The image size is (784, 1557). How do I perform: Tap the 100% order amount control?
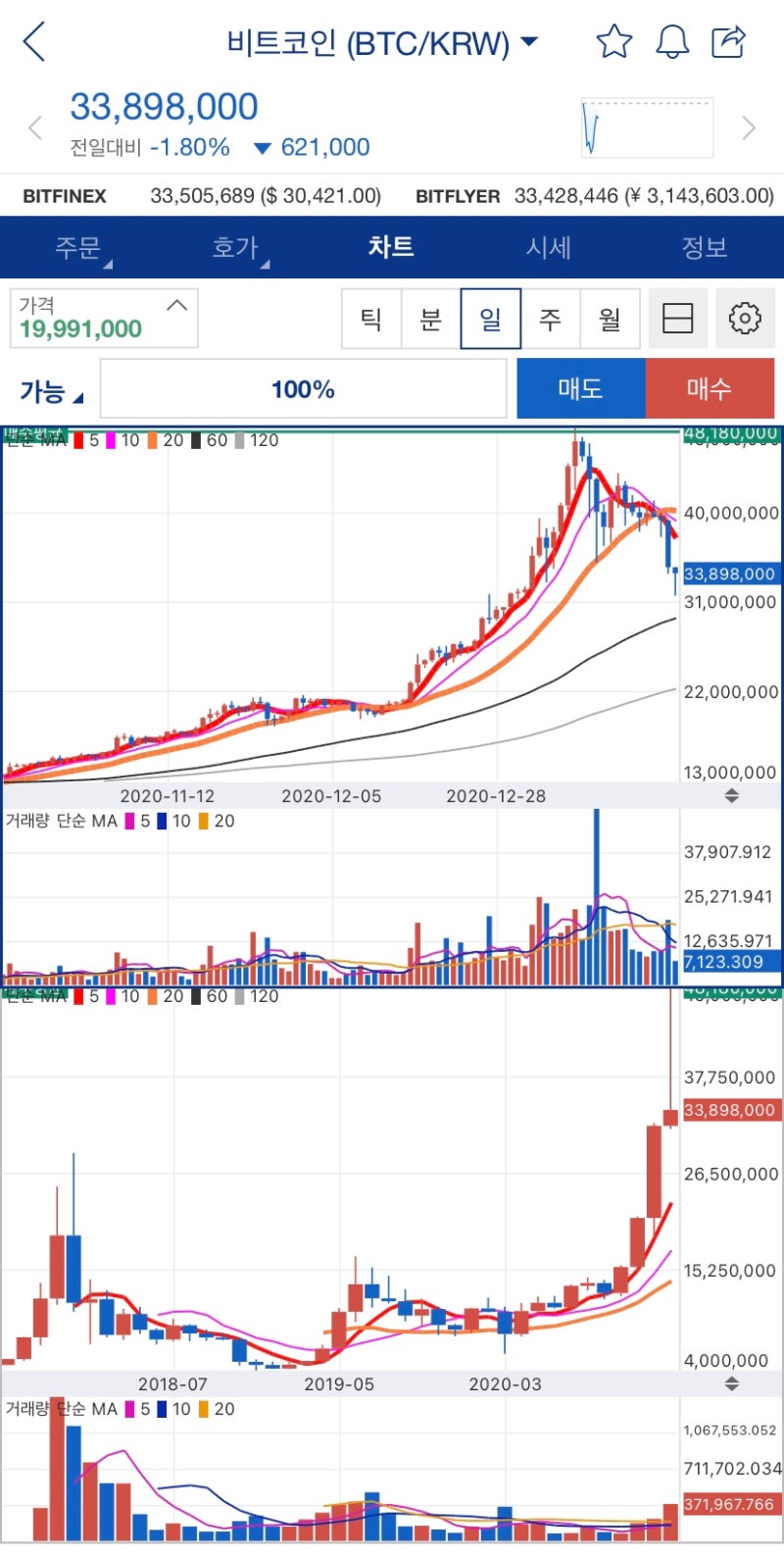coord(303,389)
